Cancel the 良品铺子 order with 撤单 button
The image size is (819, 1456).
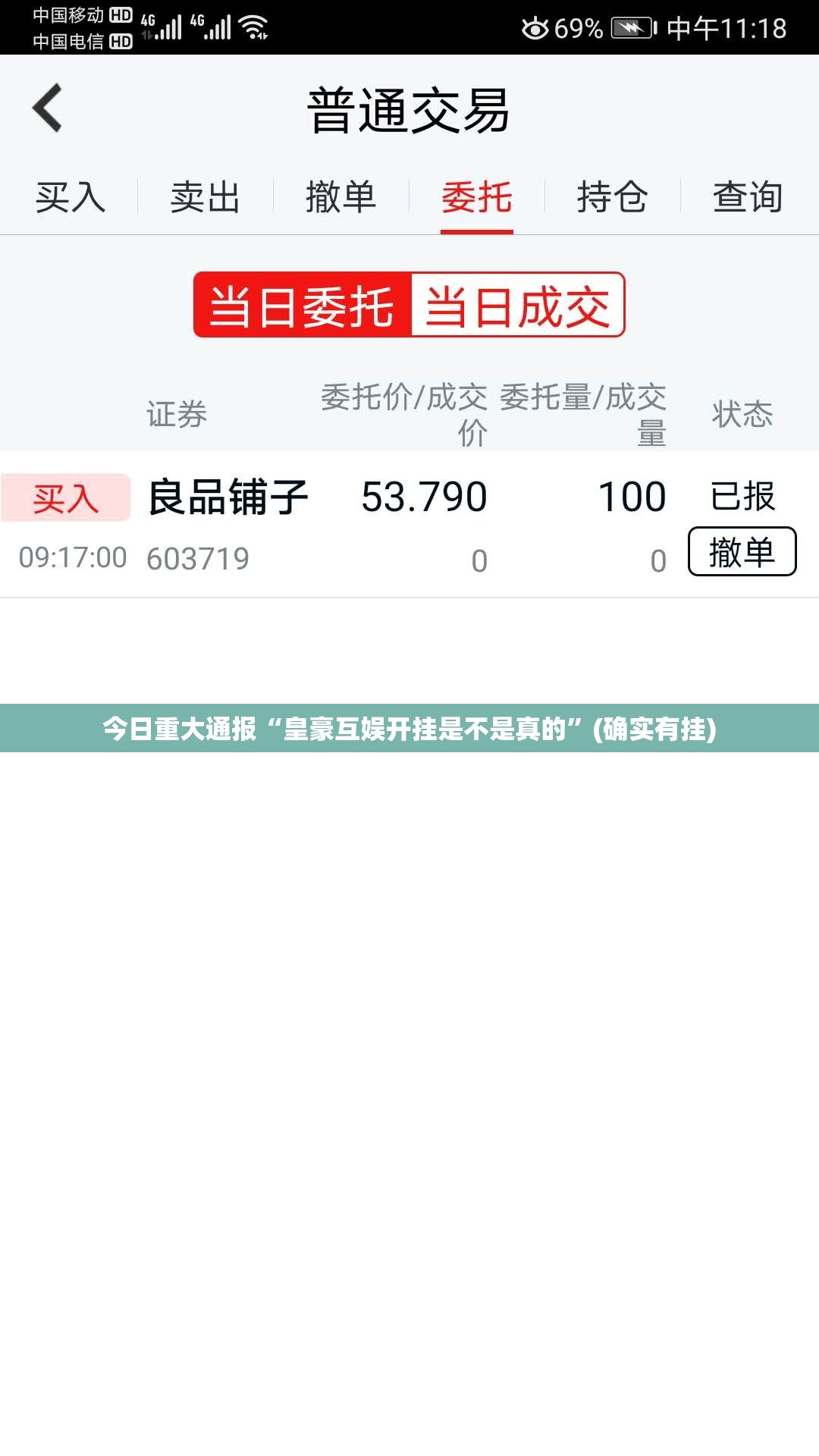click(741, 551)
